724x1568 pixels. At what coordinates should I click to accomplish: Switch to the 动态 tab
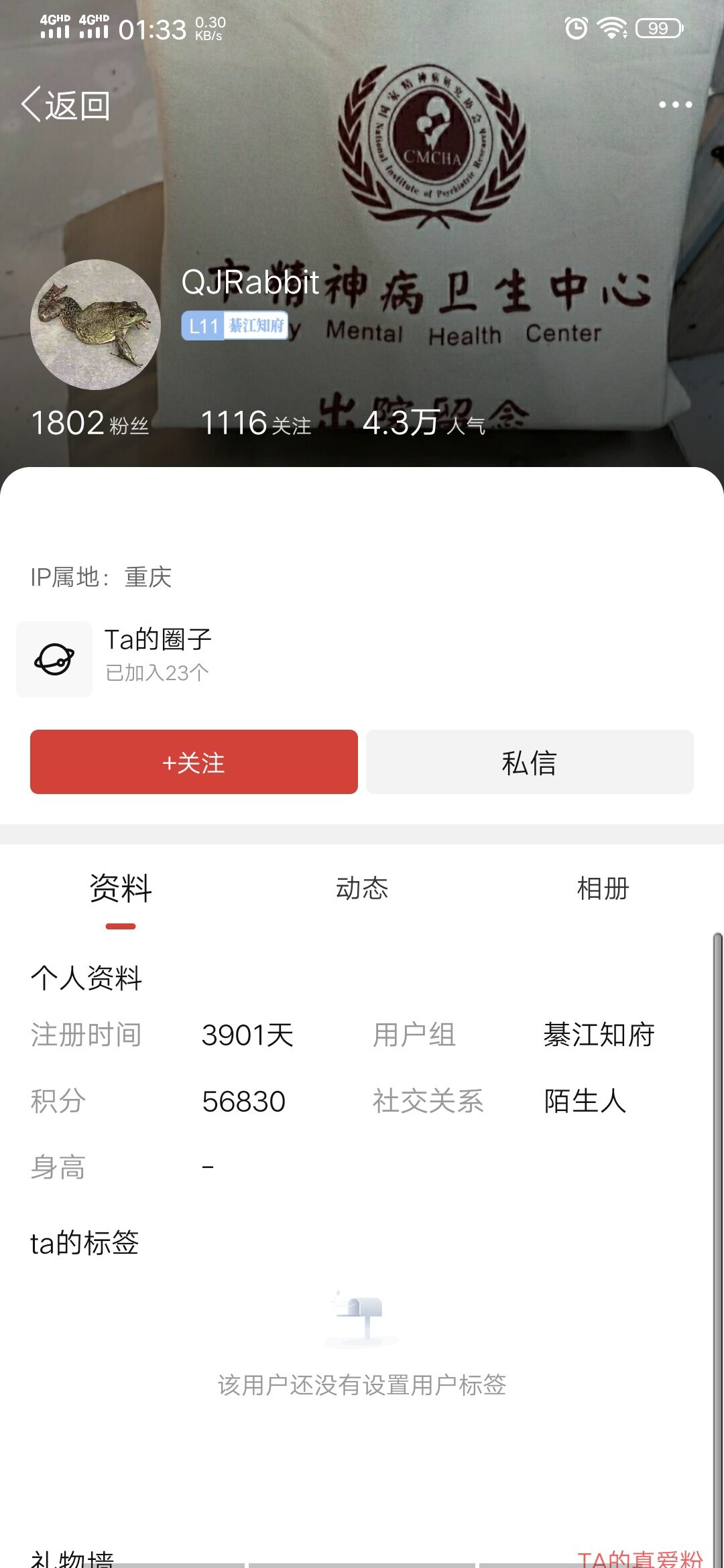click(362, 889)
